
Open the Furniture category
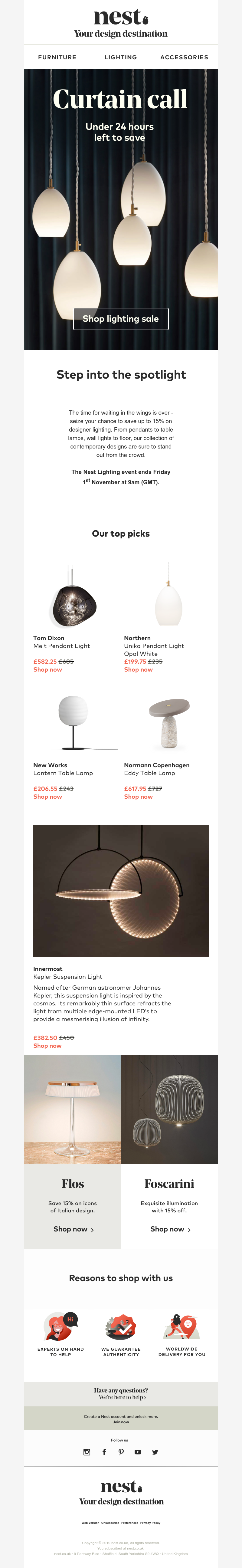pos(57,57)
